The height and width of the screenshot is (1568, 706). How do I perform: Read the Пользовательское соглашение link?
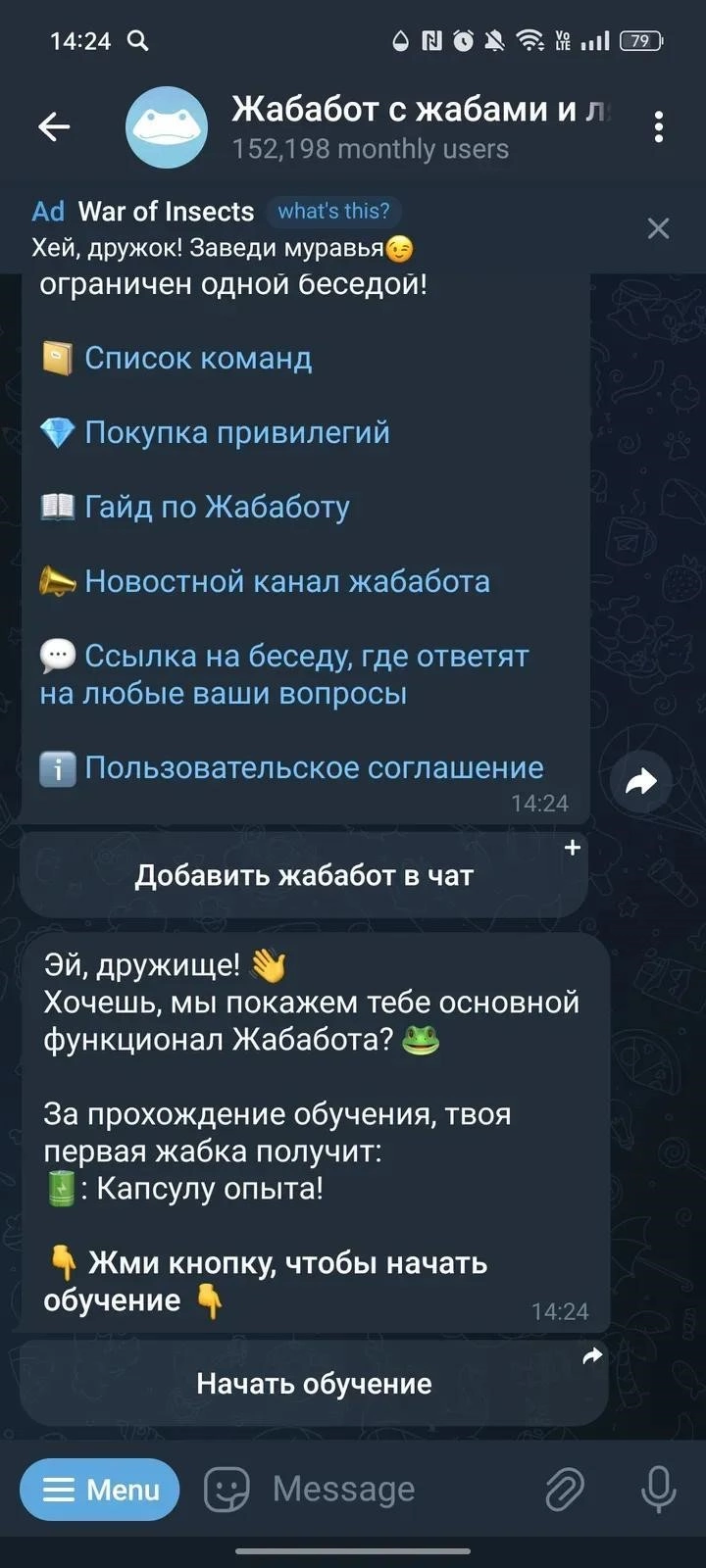(314, 767)
